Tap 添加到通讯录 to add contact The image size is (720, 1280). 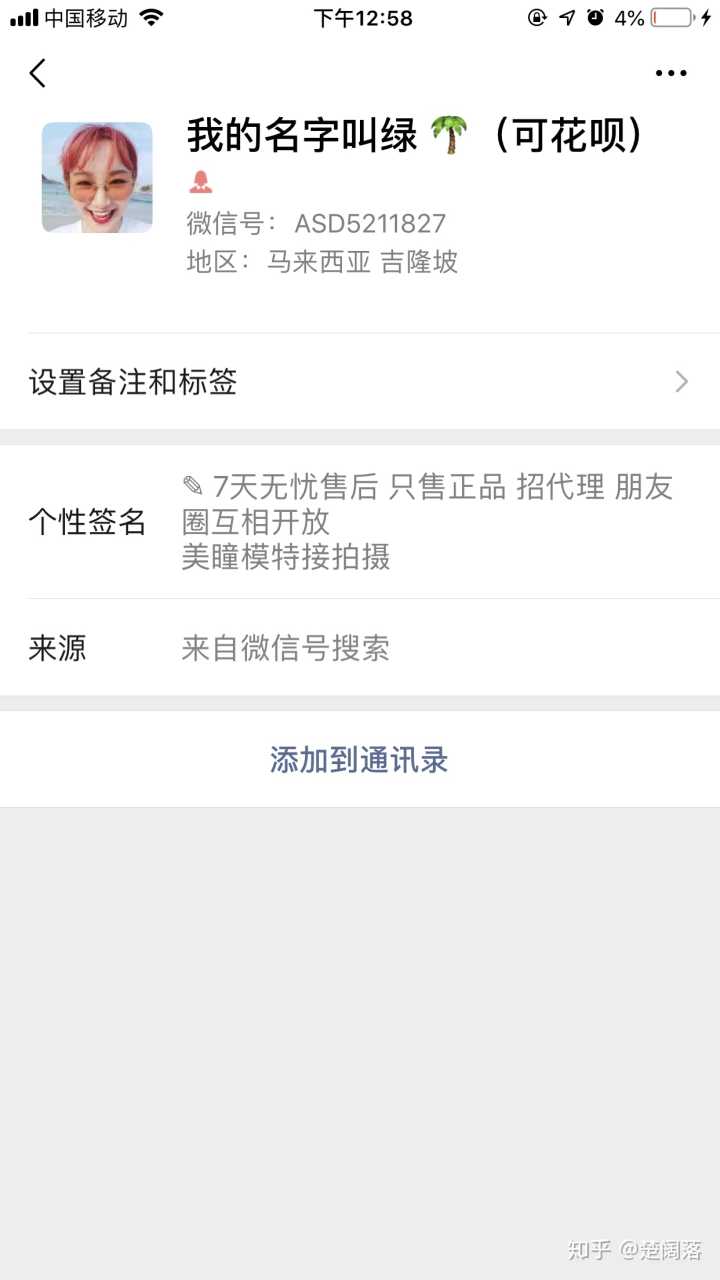[x=359, y=760]
